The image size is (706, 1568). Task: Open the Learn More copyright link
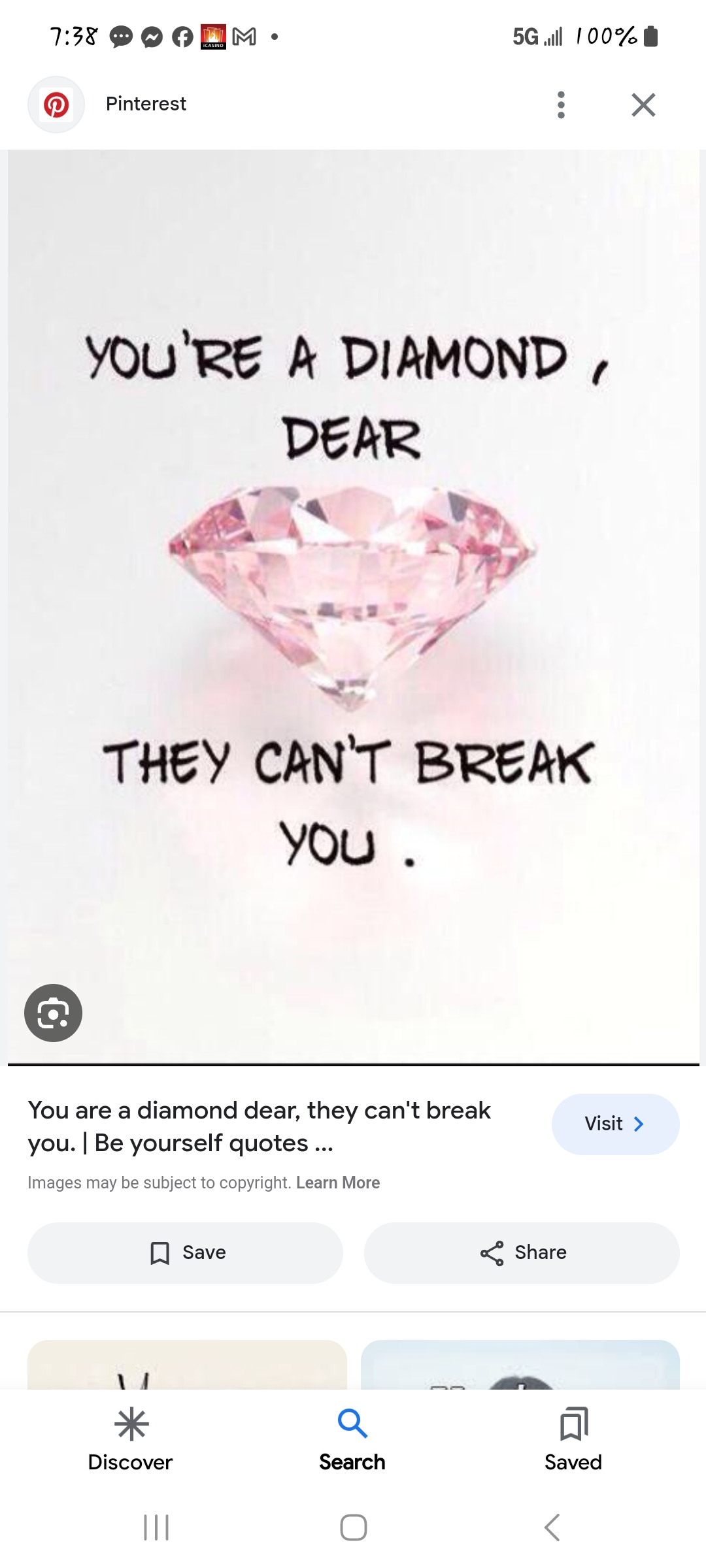pyautogui.click(x=338, y=1183)
